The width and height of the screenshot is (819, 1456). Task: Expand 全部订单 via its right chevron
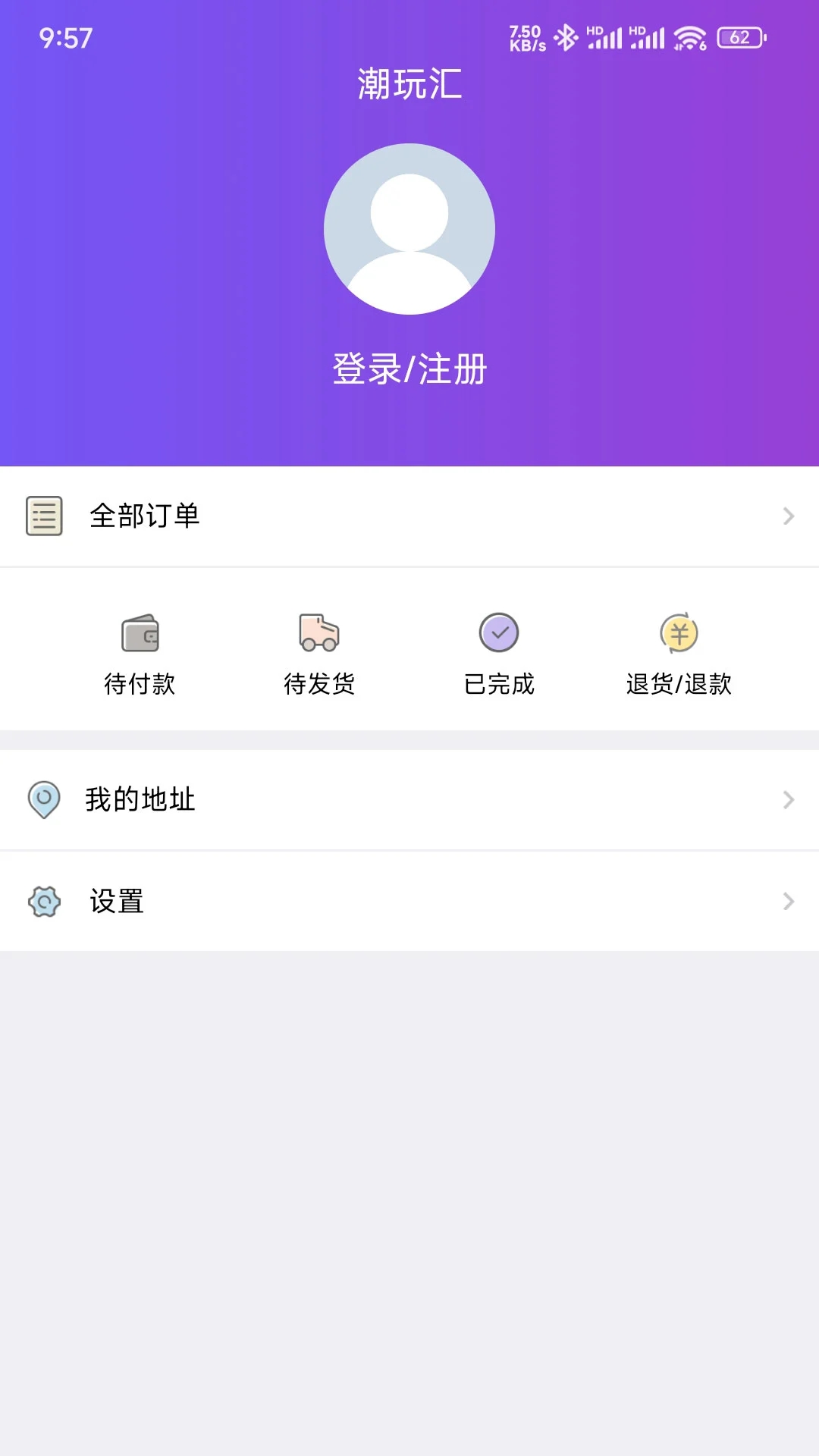click(x=786, y=516)
